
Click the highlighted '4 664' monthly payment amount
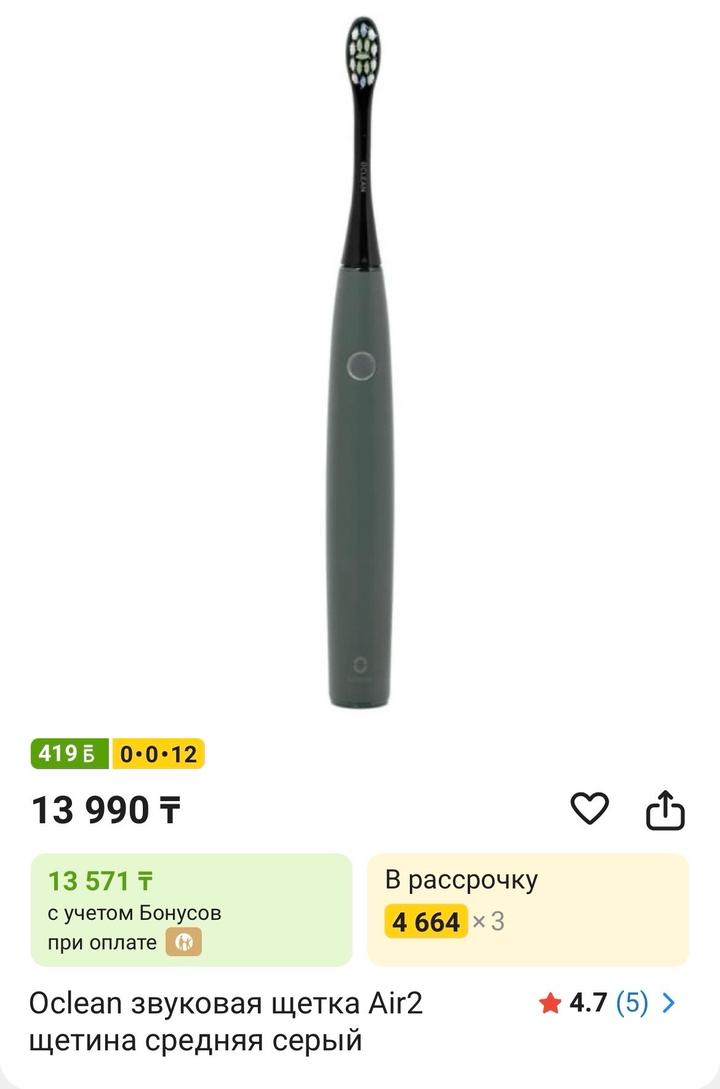429,922
